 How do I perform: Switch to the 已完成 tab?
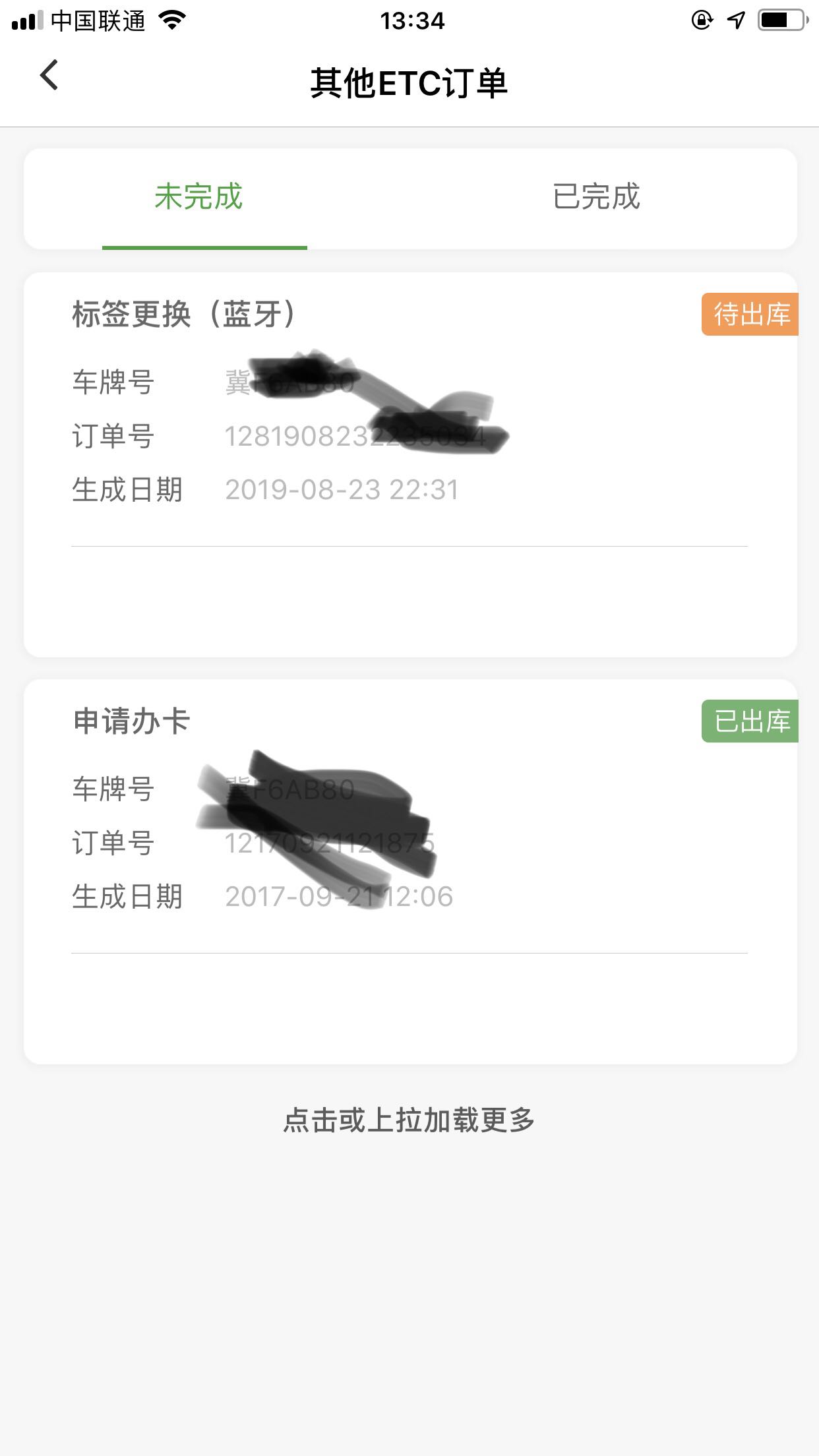[596, 197]
